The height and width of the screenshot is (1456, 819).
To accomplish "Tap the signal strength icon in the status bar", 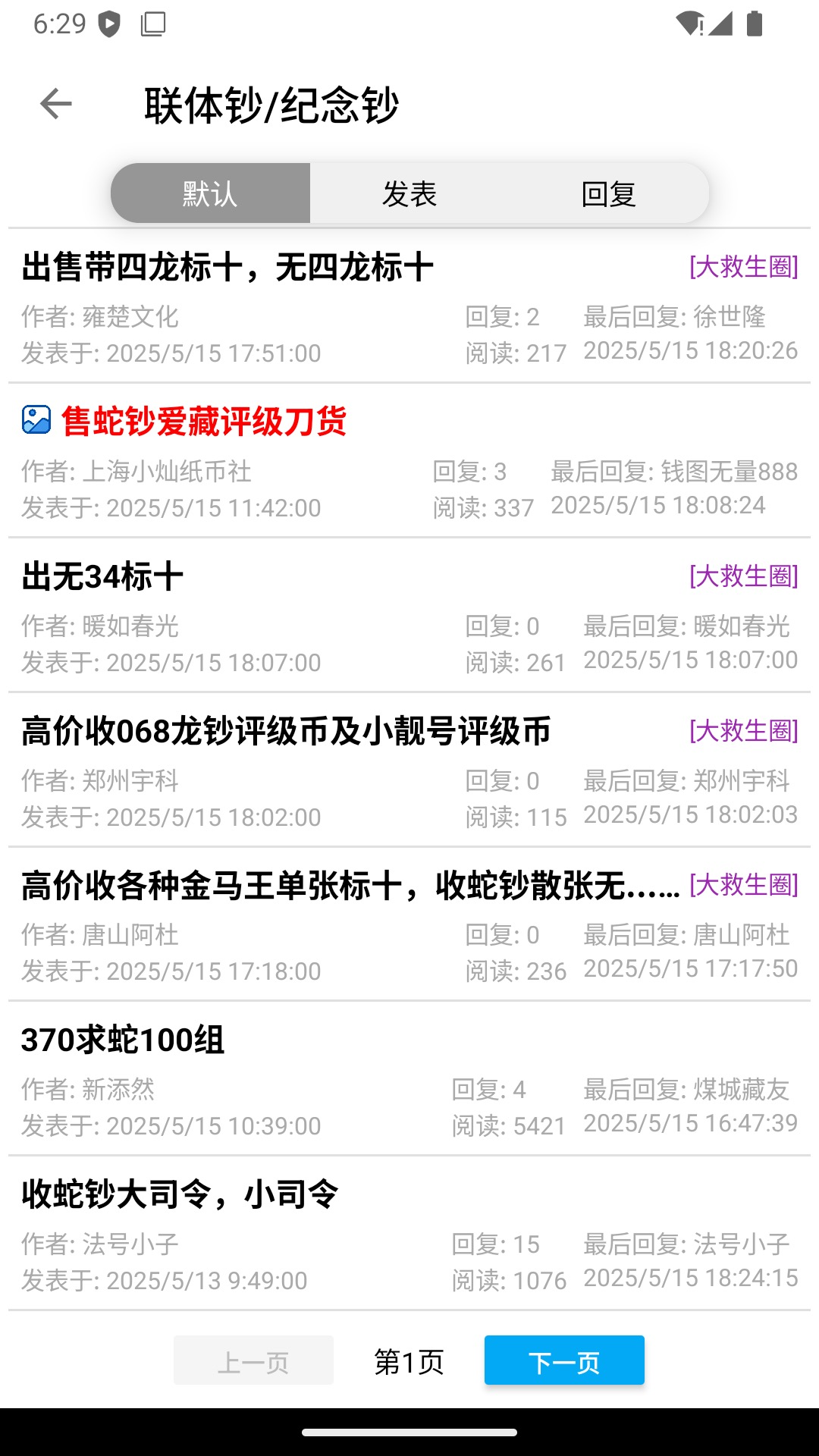I will tap(722, 23).
